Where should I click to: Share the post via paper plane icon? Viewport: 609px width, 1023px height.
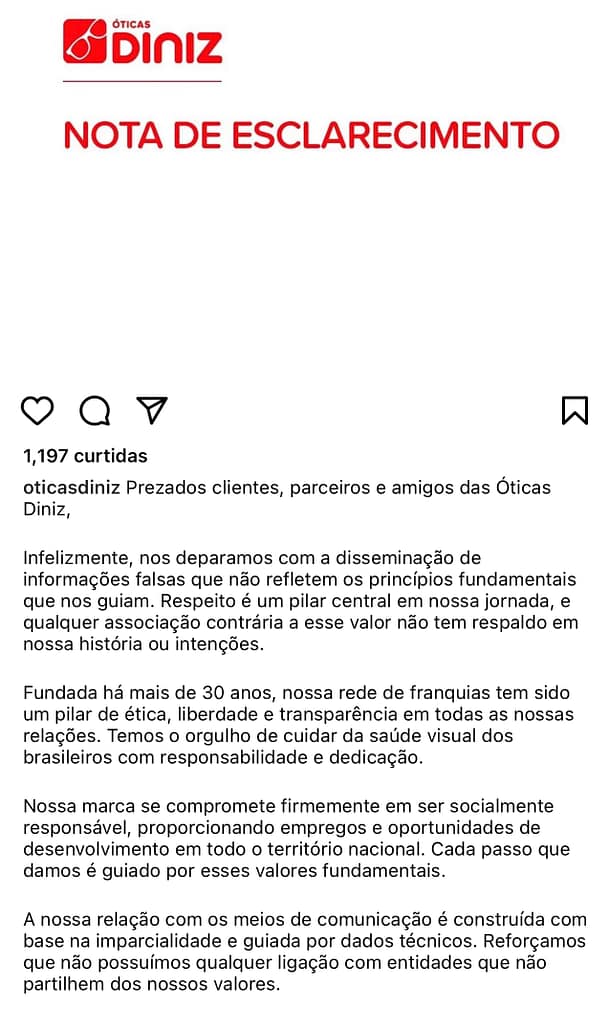152,410
